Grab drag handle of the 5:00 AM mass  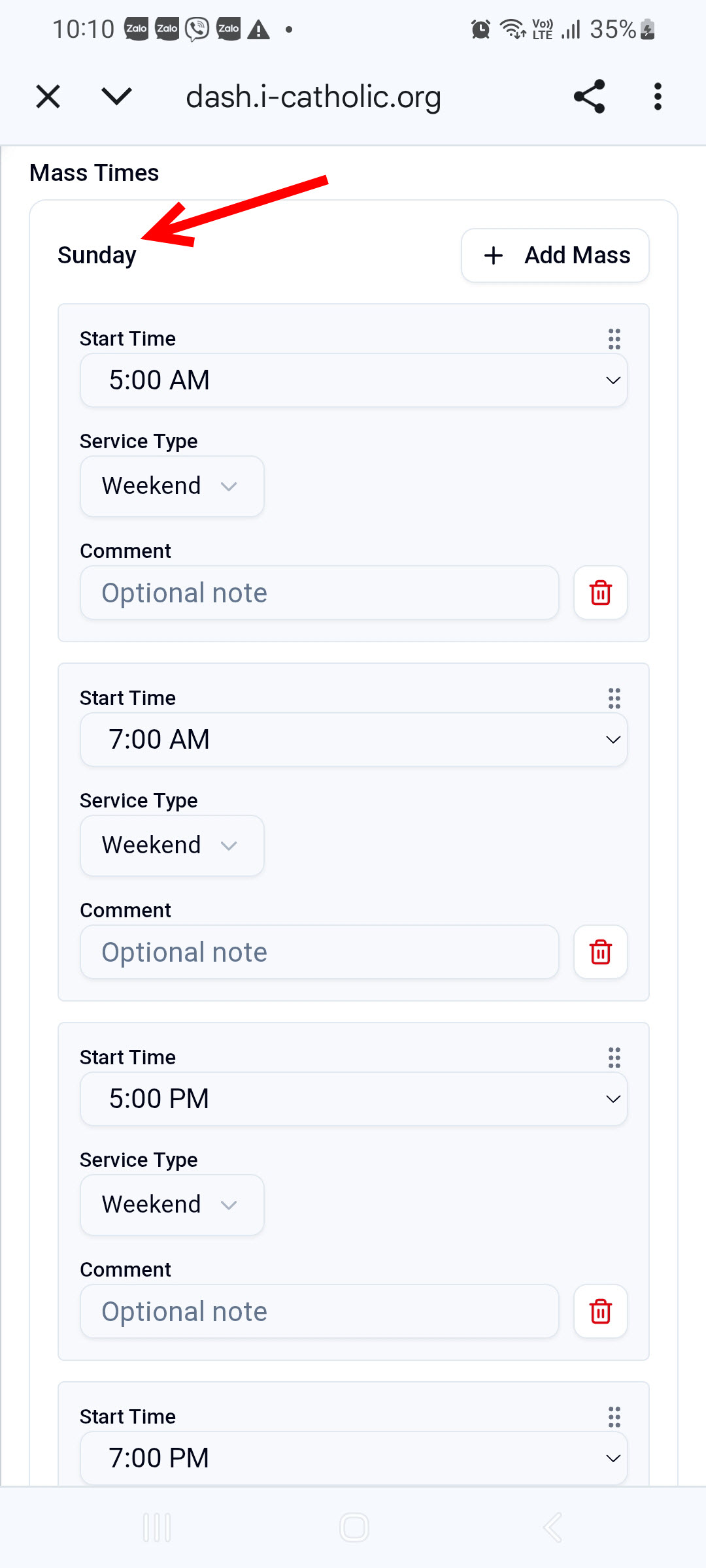(613, 339)
